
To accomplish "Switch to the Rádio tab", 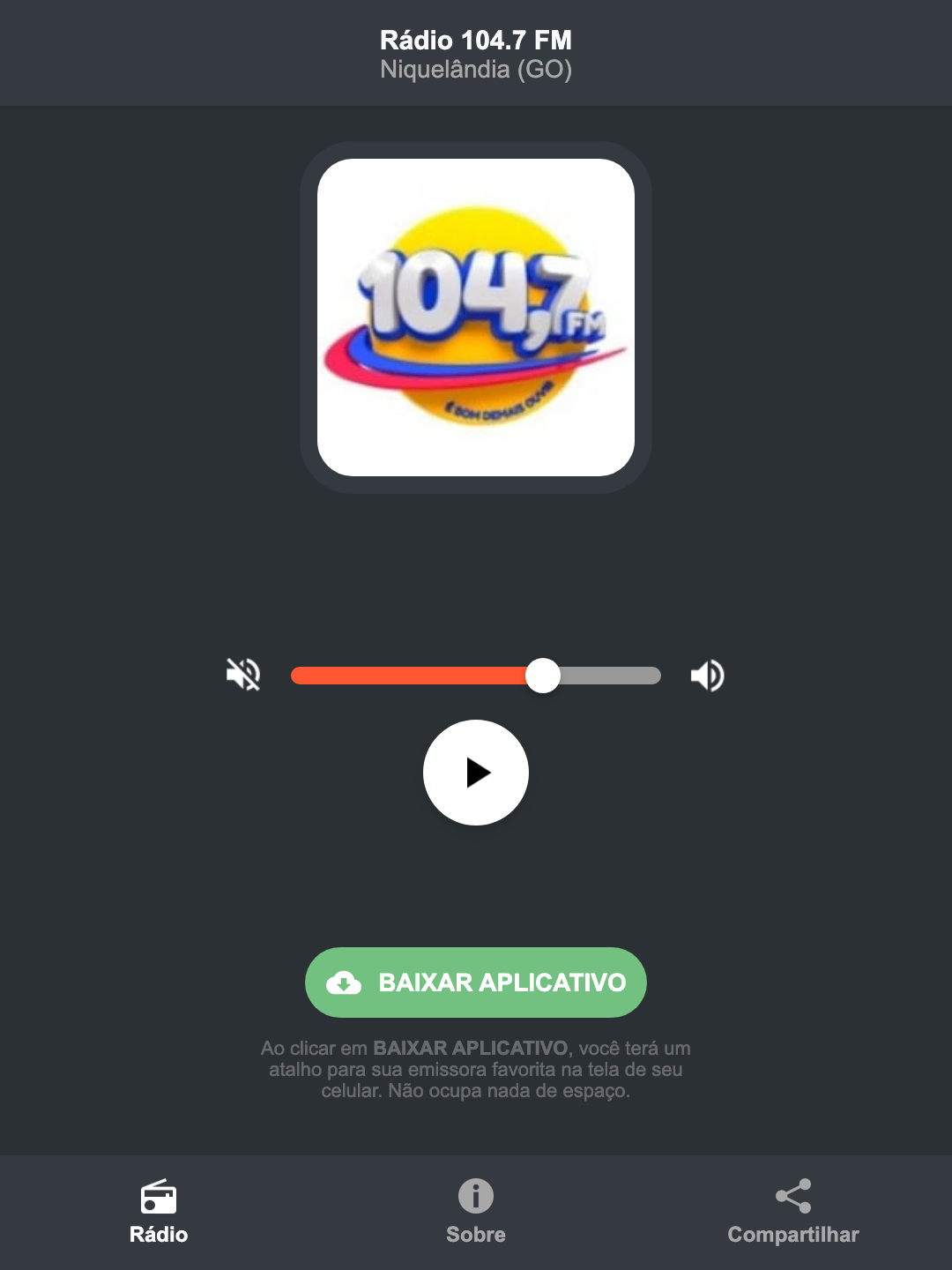I will [x=159, y=1235].
